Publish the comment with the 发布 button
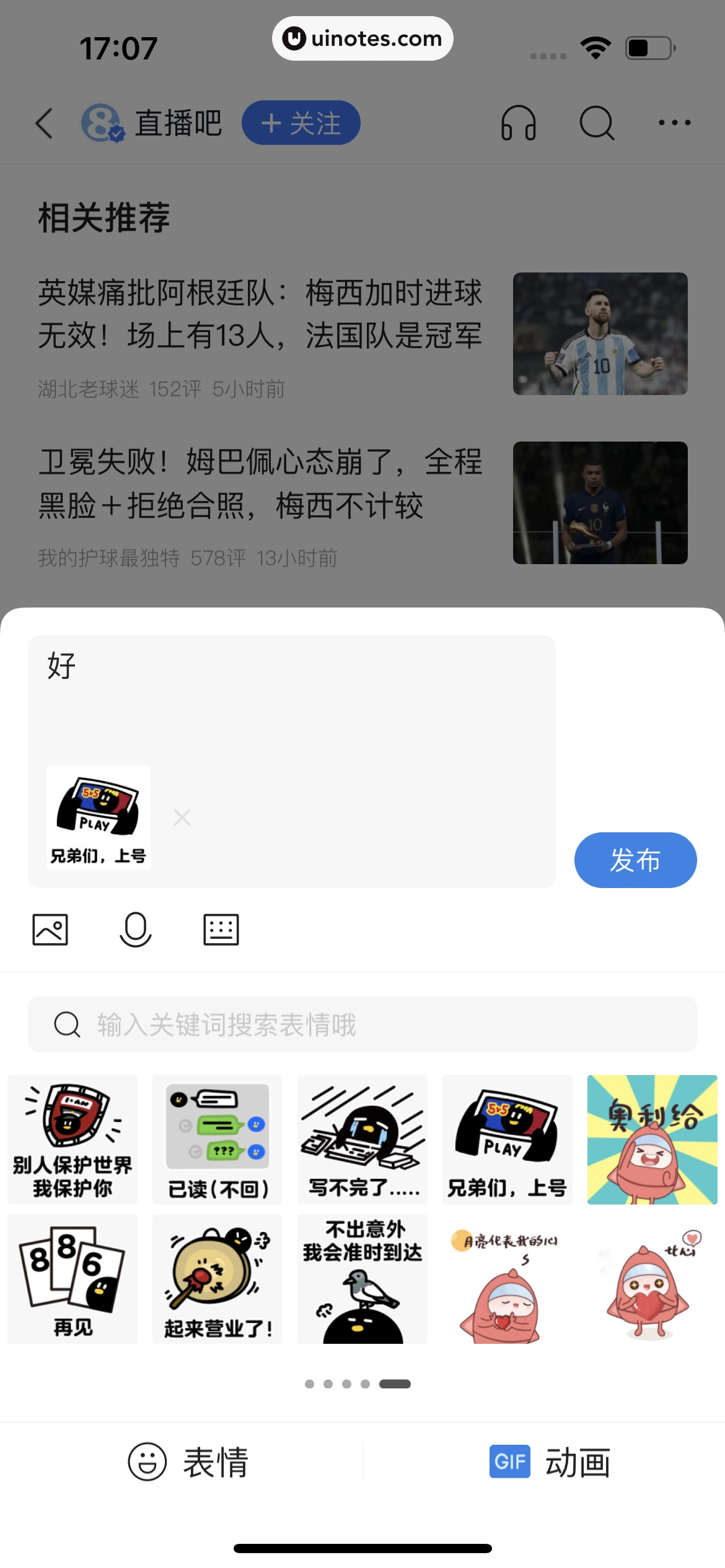The height and width of the screenshot is (1568, 725). (x=636, y=860)
